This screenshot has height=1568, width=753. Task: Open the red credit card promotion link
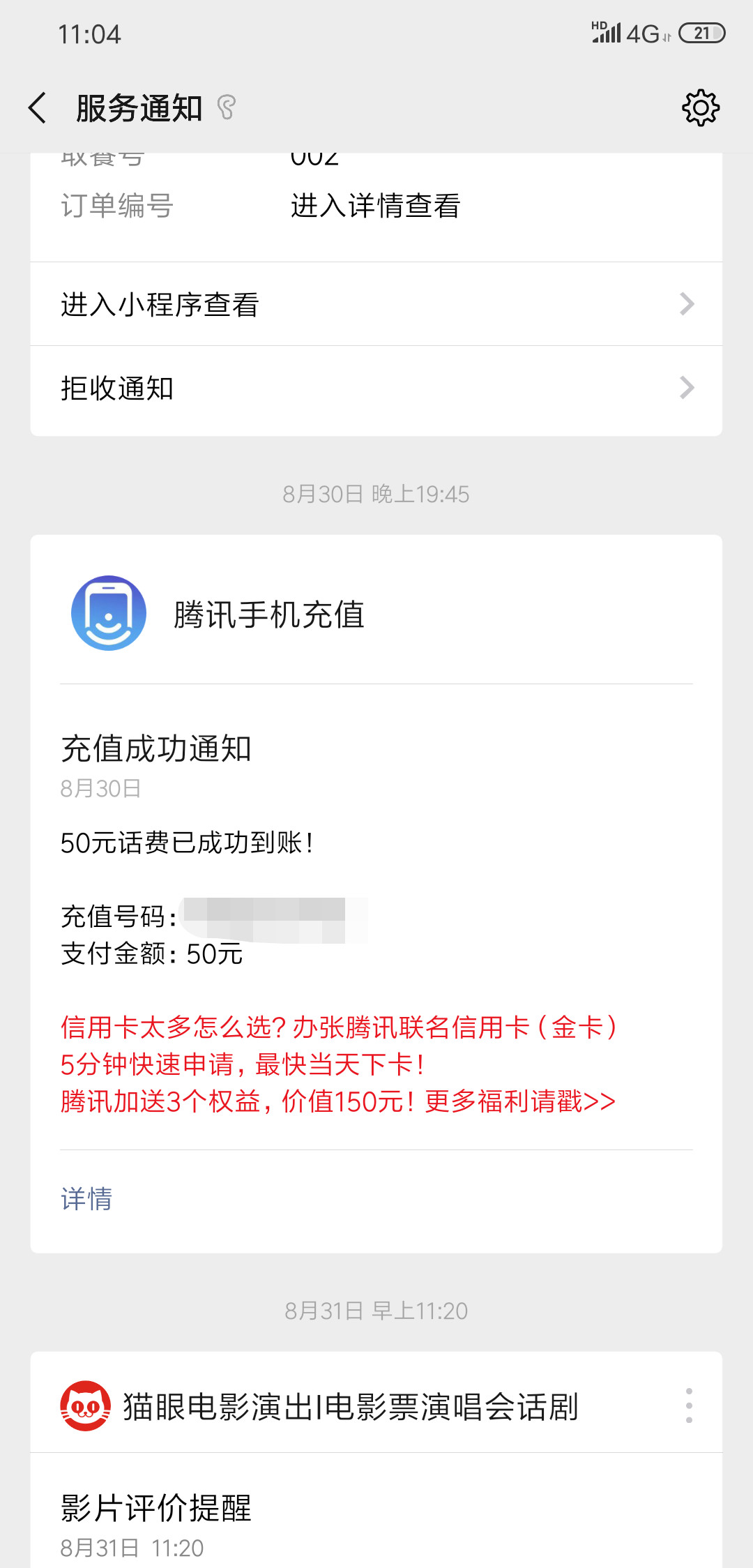click(339, 1064)
